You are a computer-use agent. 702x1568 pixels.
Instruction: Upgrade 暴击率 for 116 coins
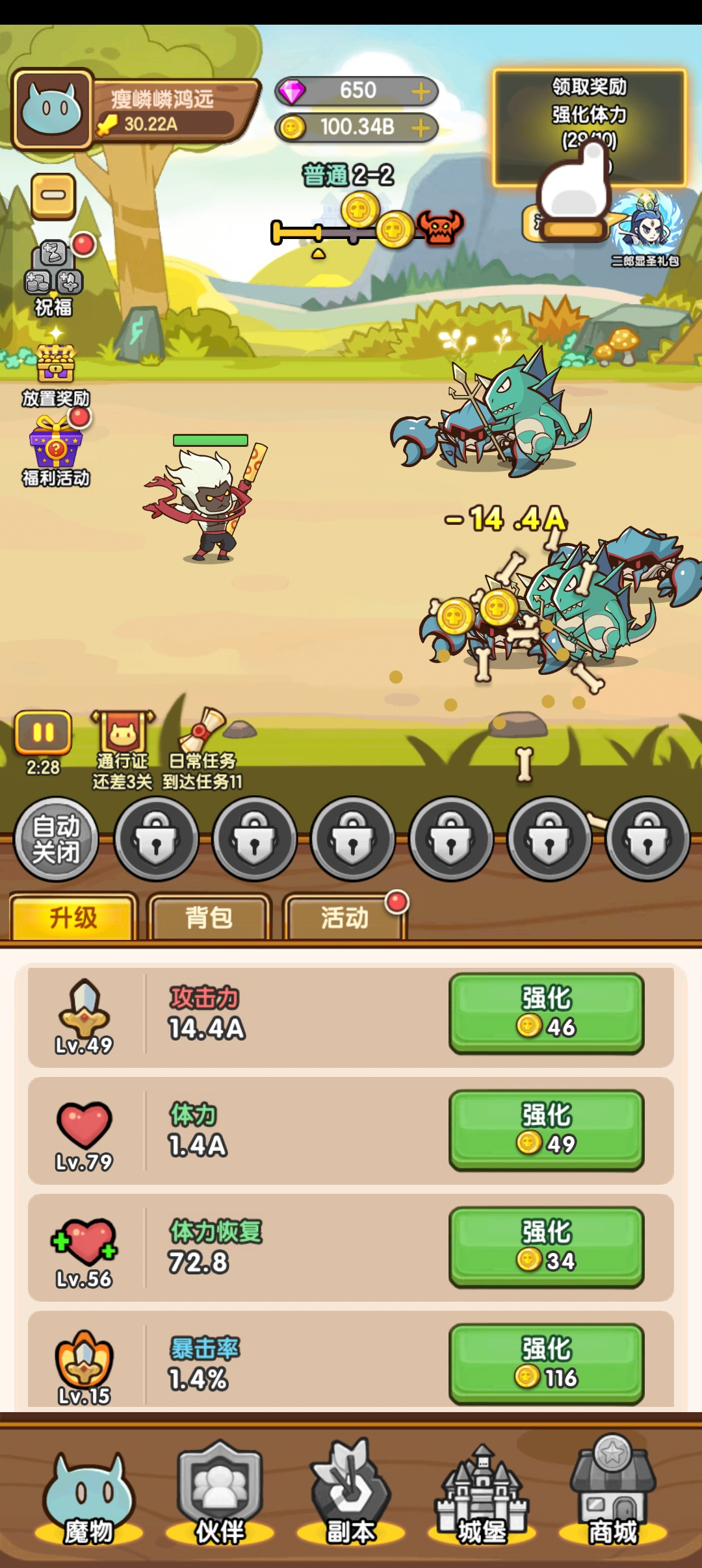pos(546,1361)
